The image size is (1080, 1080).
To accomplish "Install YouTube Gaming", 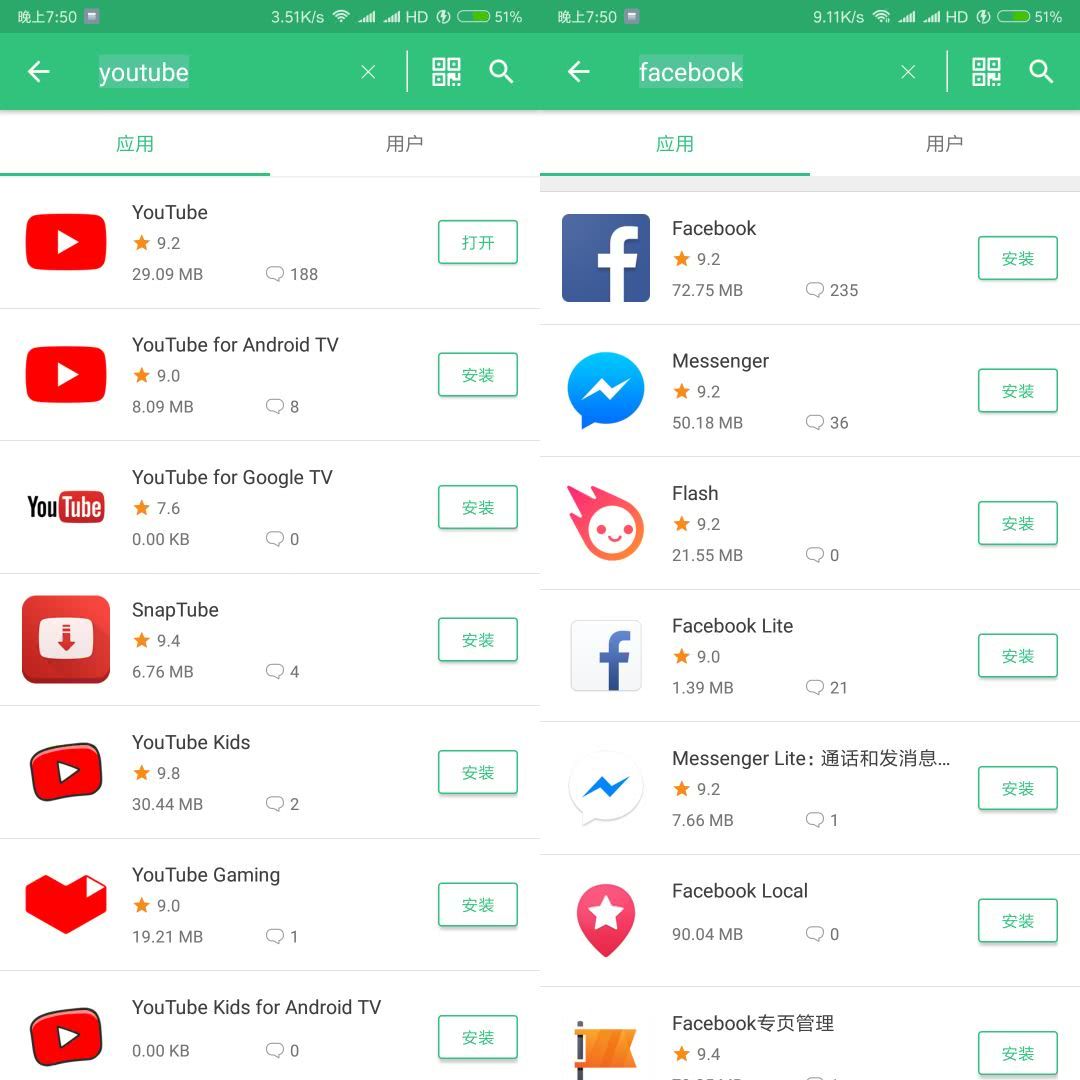I will (477, 905).
